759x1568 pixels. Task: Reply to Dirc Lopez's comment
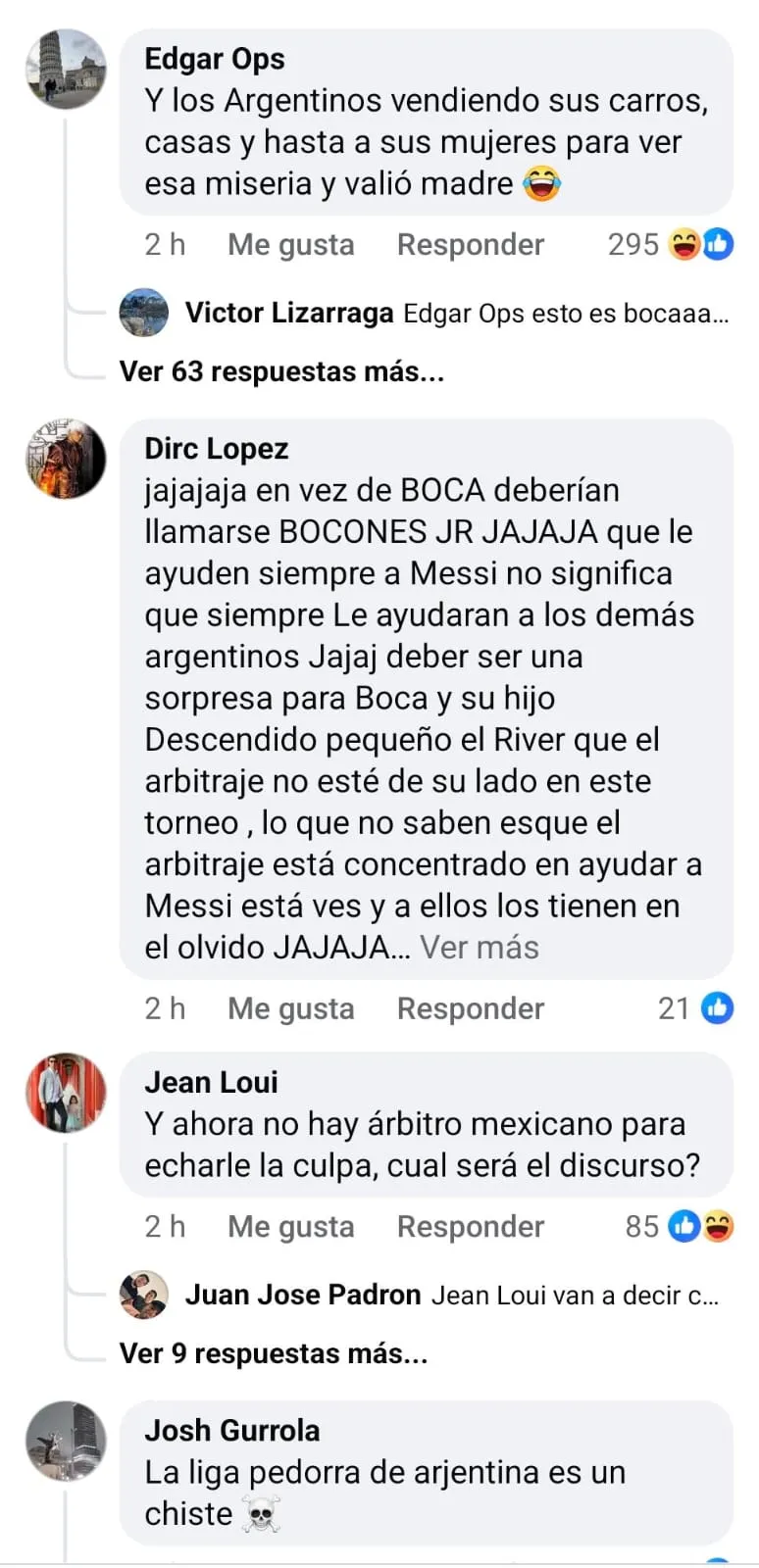(470, 1008)
